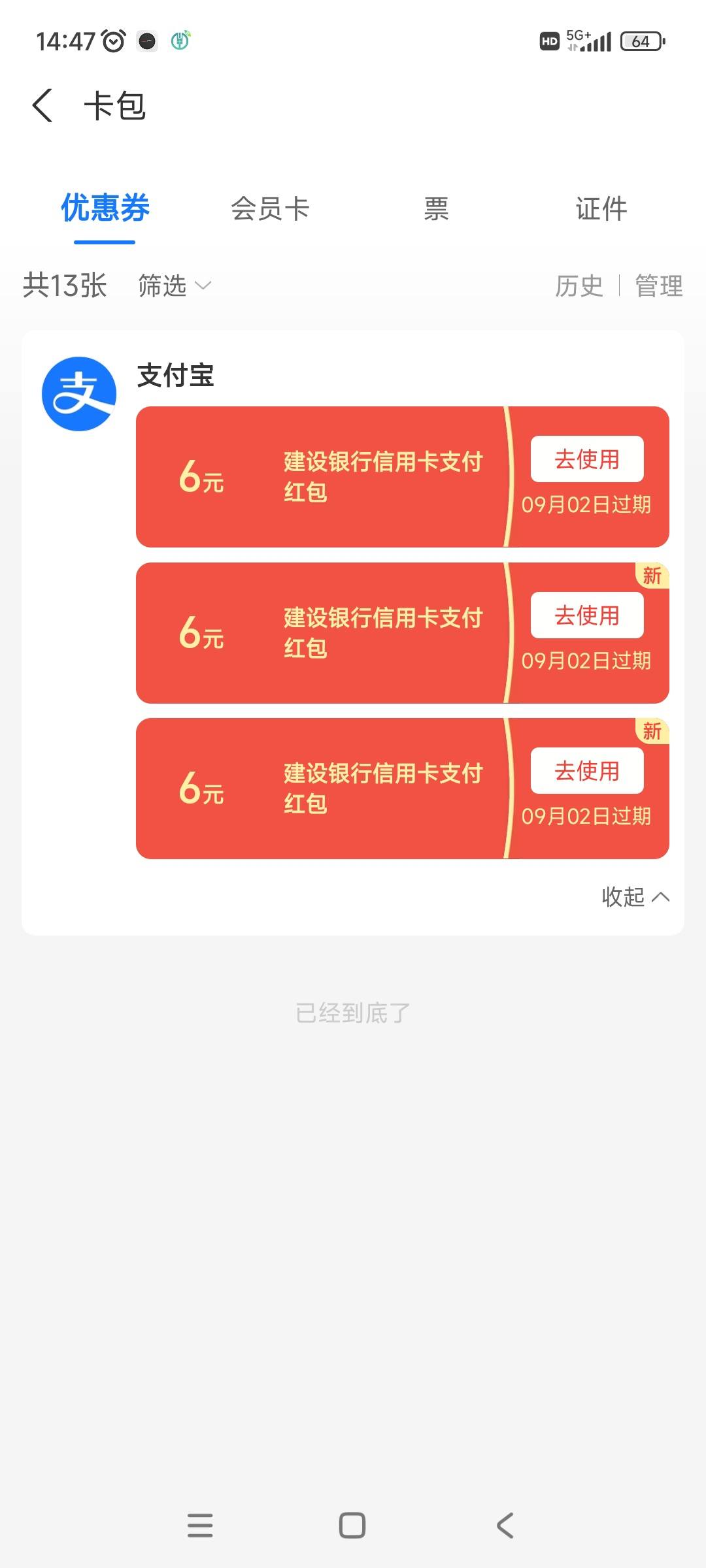Switch to the 会员卡 tab
Viewport: 706px width, 1568px height.
tap(270, 209)
